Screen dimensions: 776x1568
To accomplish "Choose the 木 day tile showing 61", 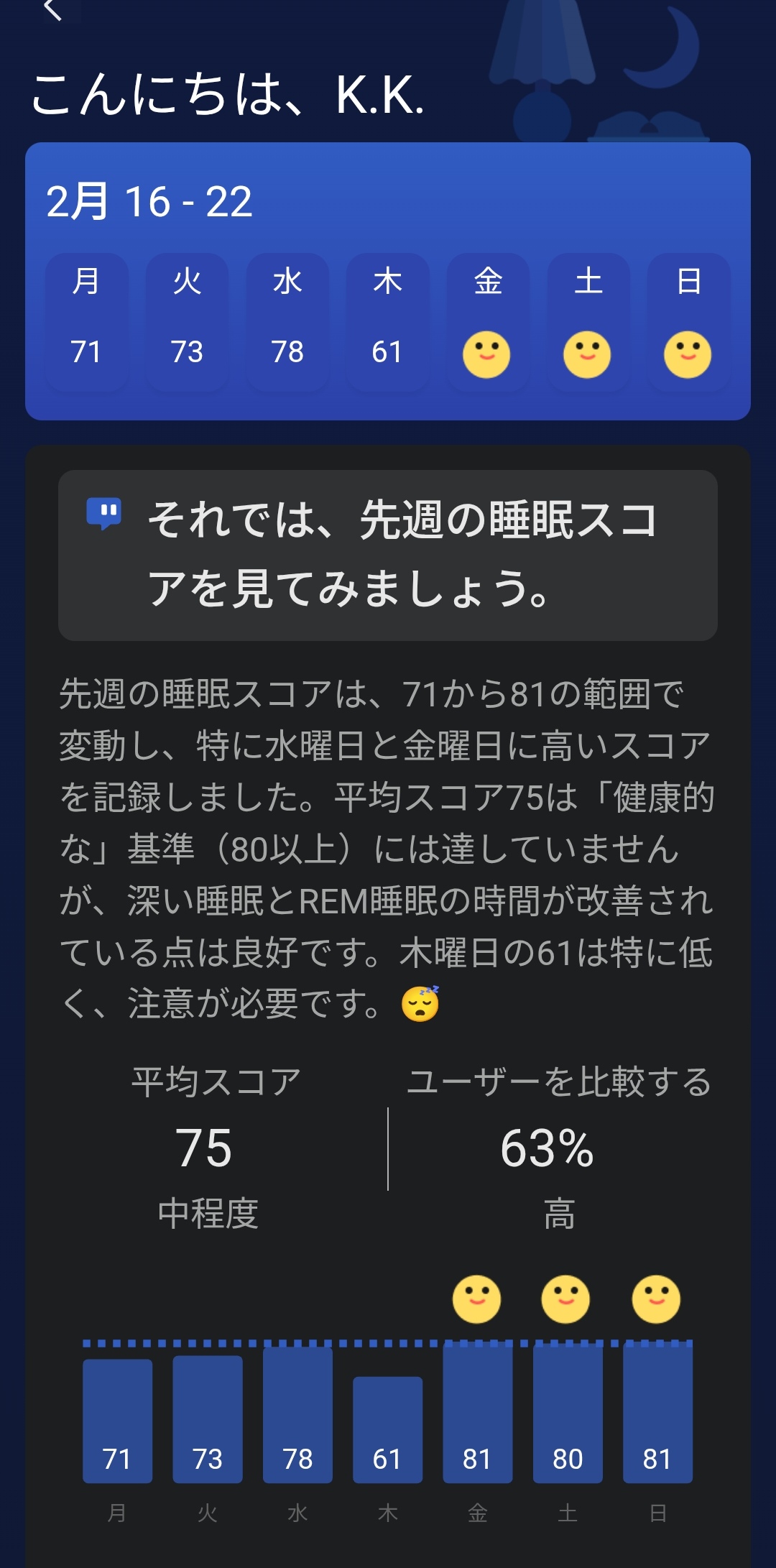I will click(x=387, y=322).
